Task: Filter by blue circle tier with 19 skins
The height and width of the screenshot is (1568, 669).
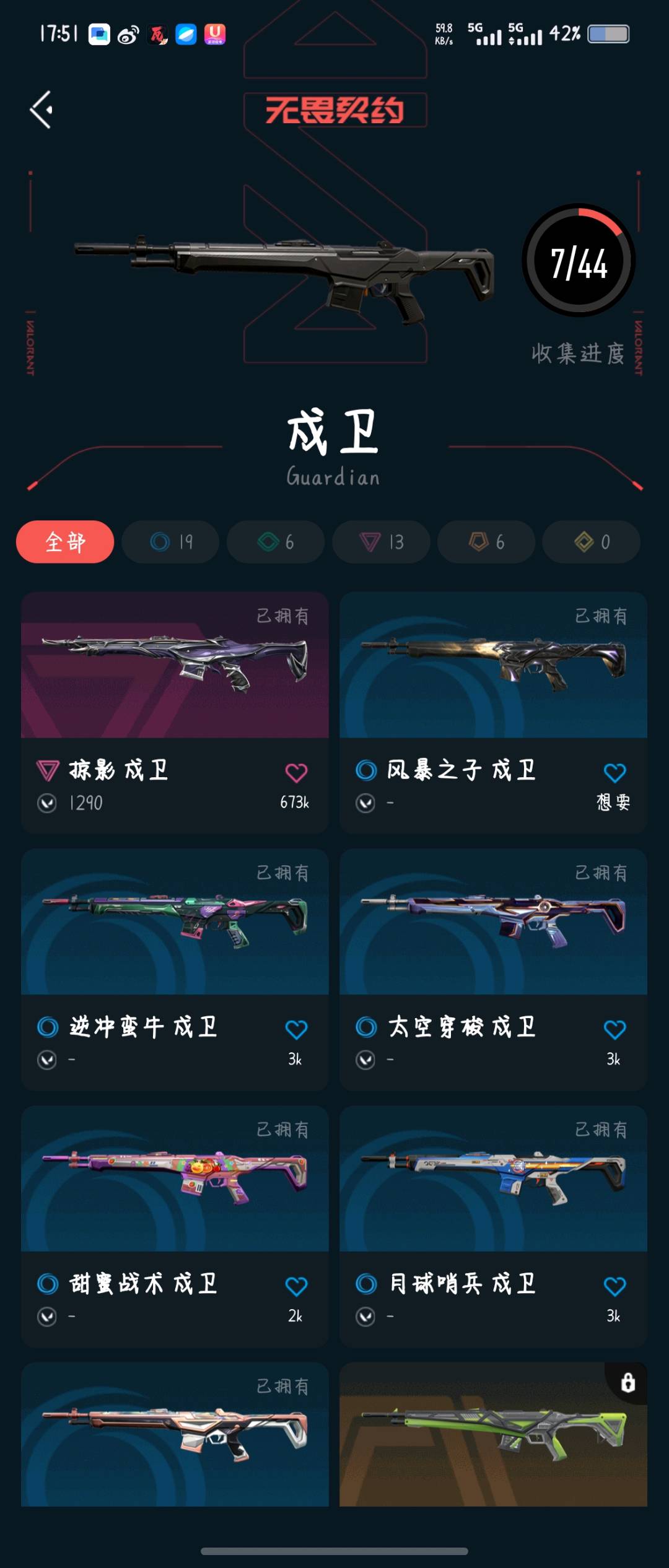Action: (x=170, y=542)
